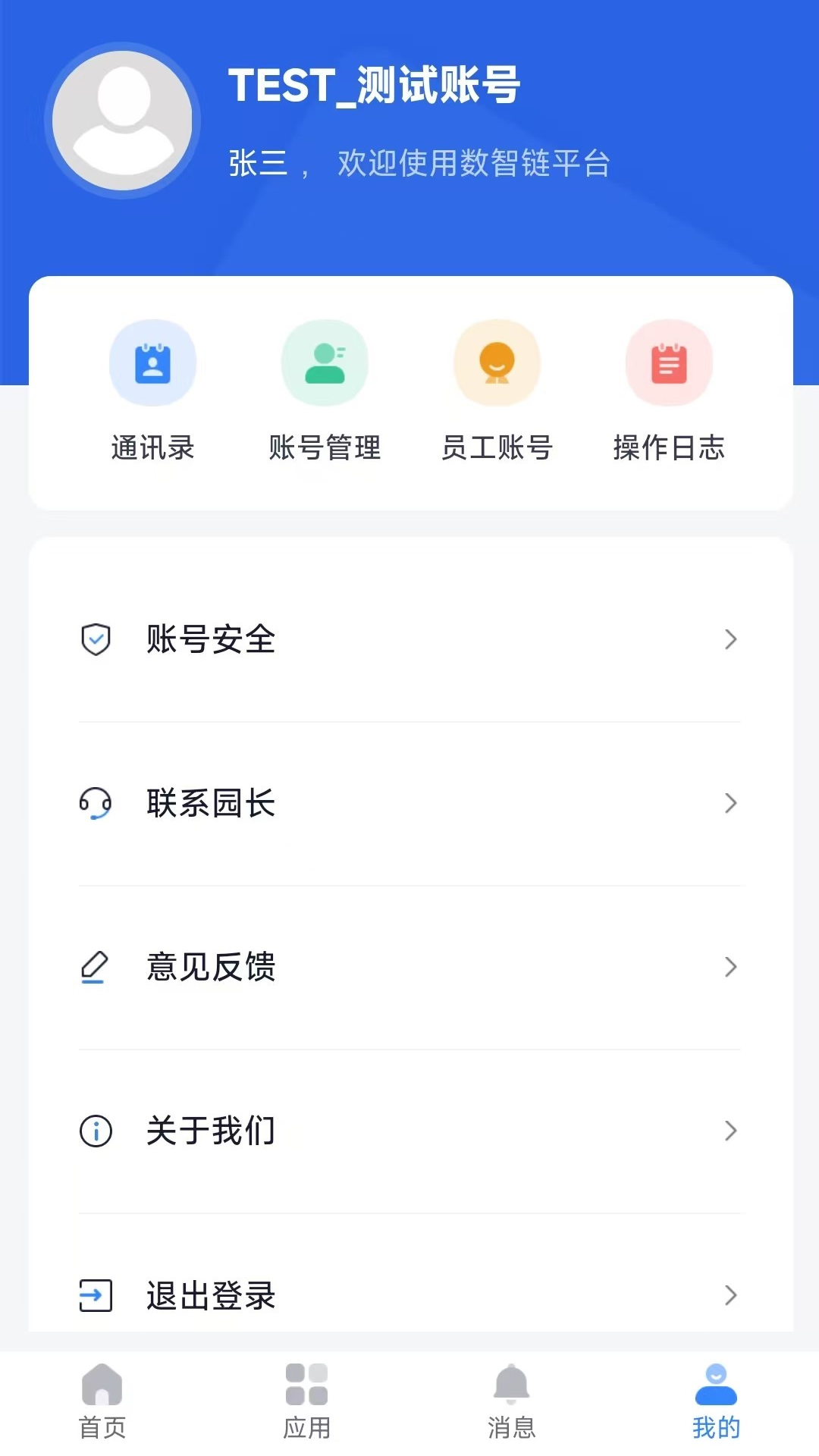The height and width of the screenshot is (1456, 819).
Task: Click the 账号安全 shield icon
Action: click(x=96, y=639)
